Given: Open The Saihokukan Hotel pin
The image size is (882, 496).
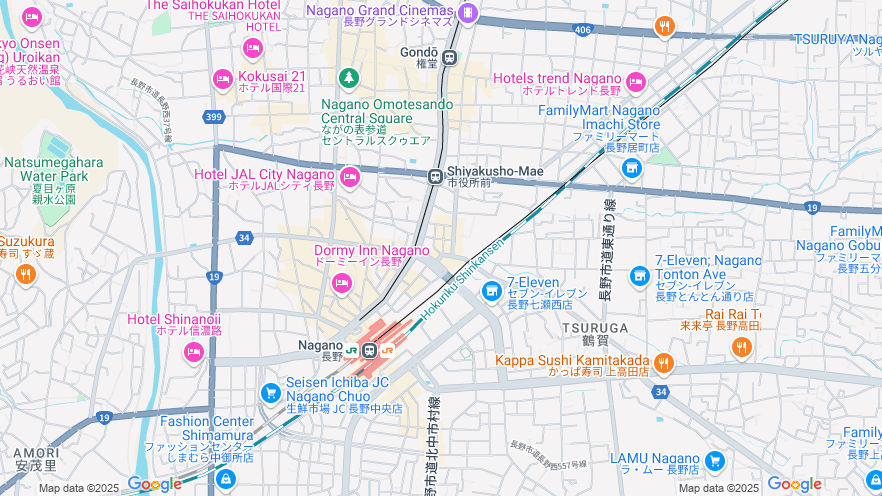Looking at the screenshot, I should 252,47.
